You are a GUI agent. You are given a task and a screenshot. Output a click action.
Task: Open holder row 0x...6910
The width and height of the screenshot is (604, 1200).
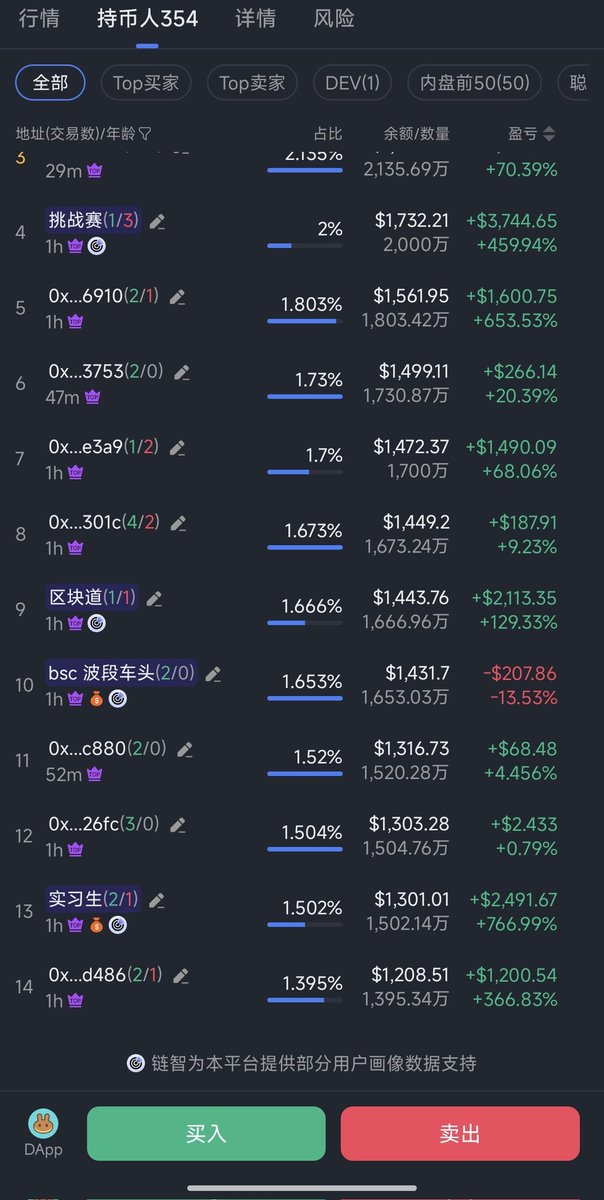click(x=302, y=307)
